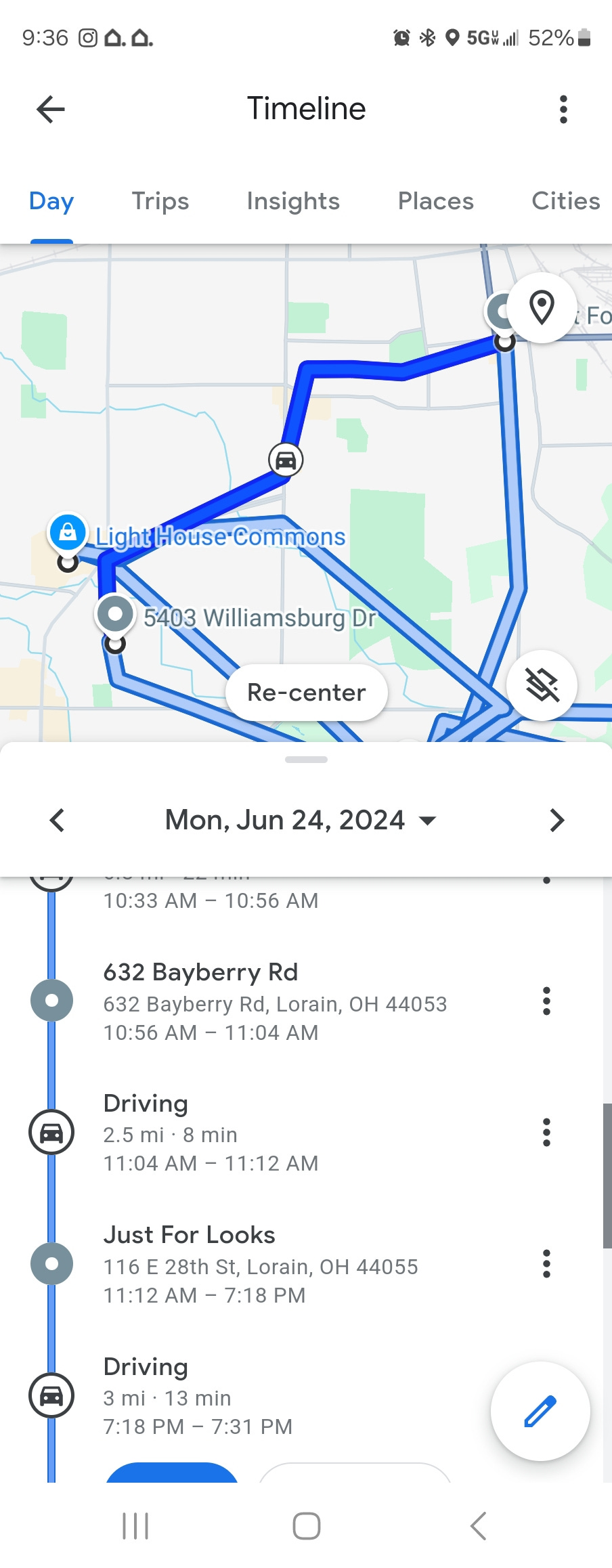Open the date picker for Jun 24, 2024

(x=301, y=820)
